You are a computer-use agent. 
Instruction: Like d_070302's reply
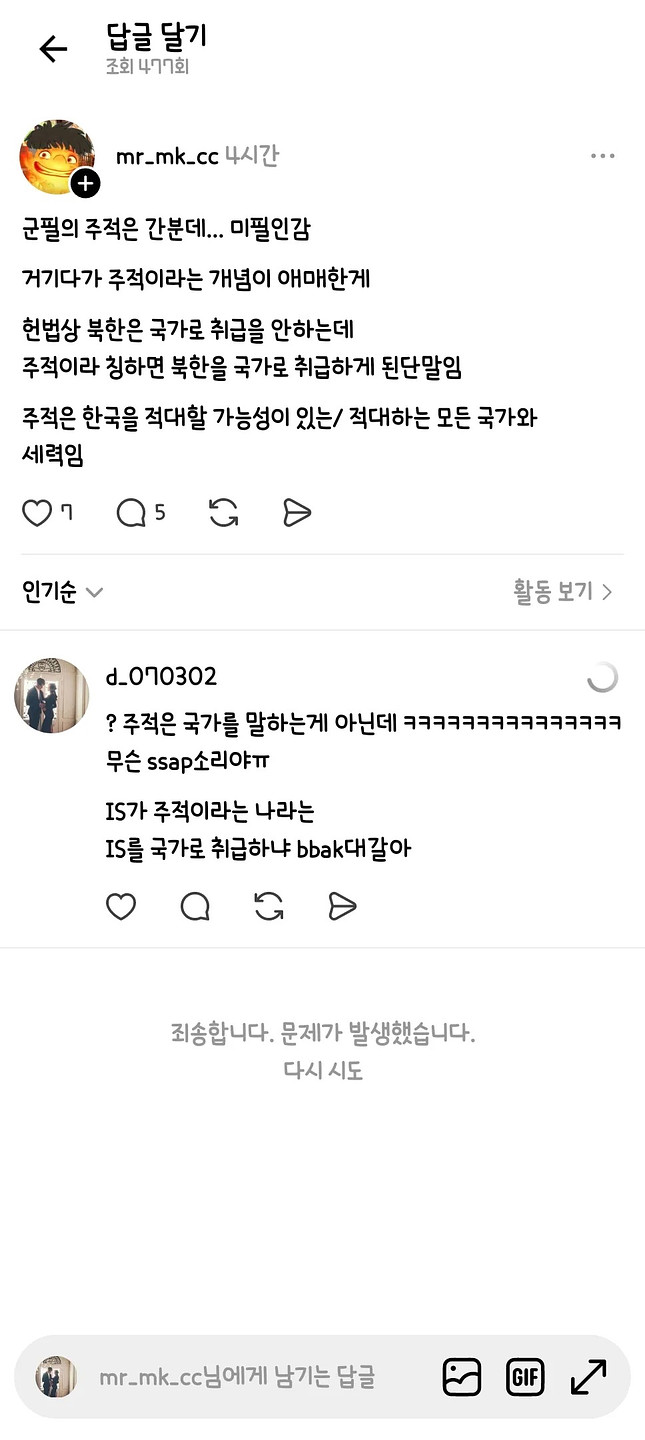[121, 907]
